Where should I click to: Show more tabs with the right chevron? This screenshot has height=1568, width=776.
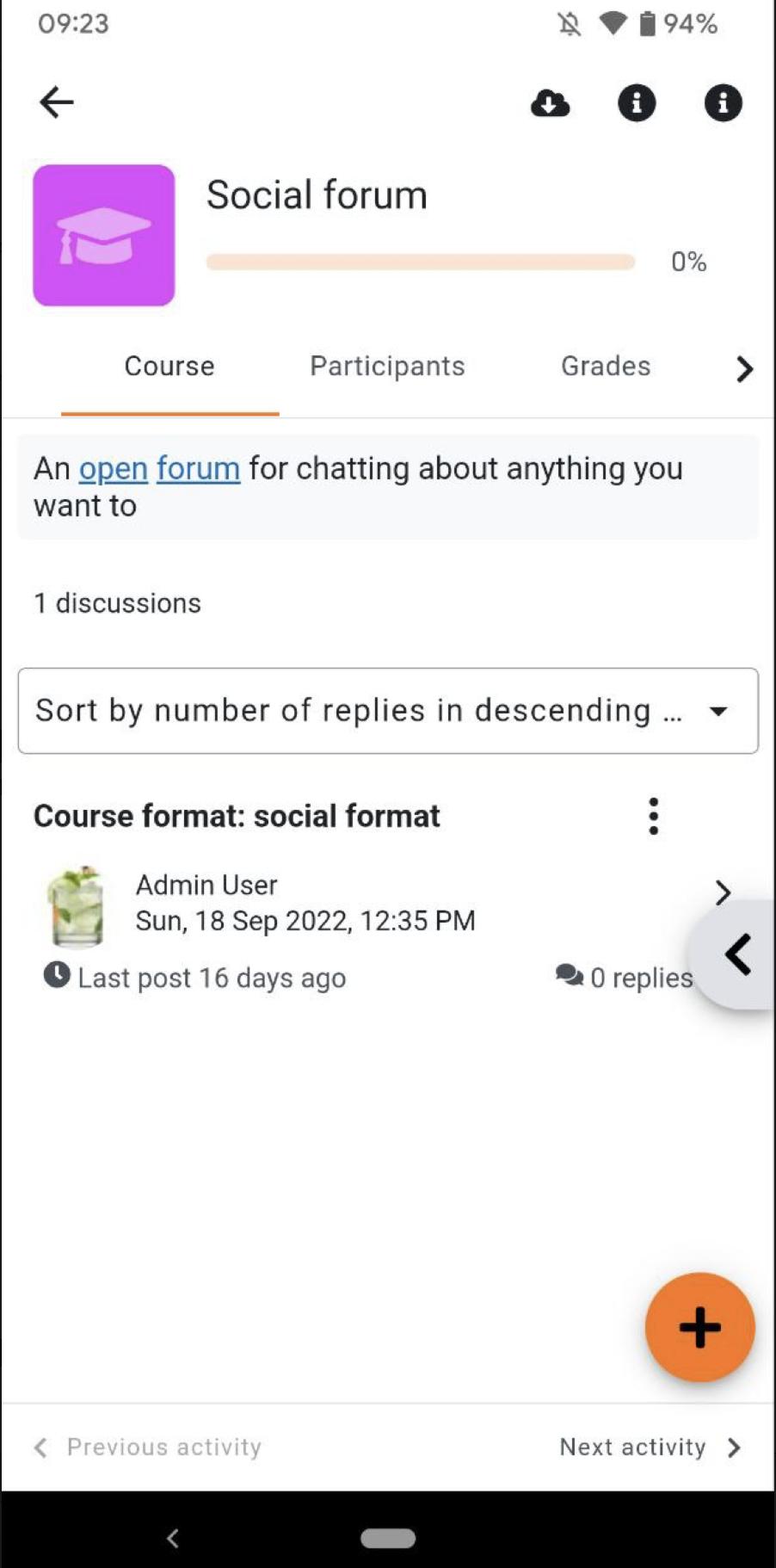[744, 369]
